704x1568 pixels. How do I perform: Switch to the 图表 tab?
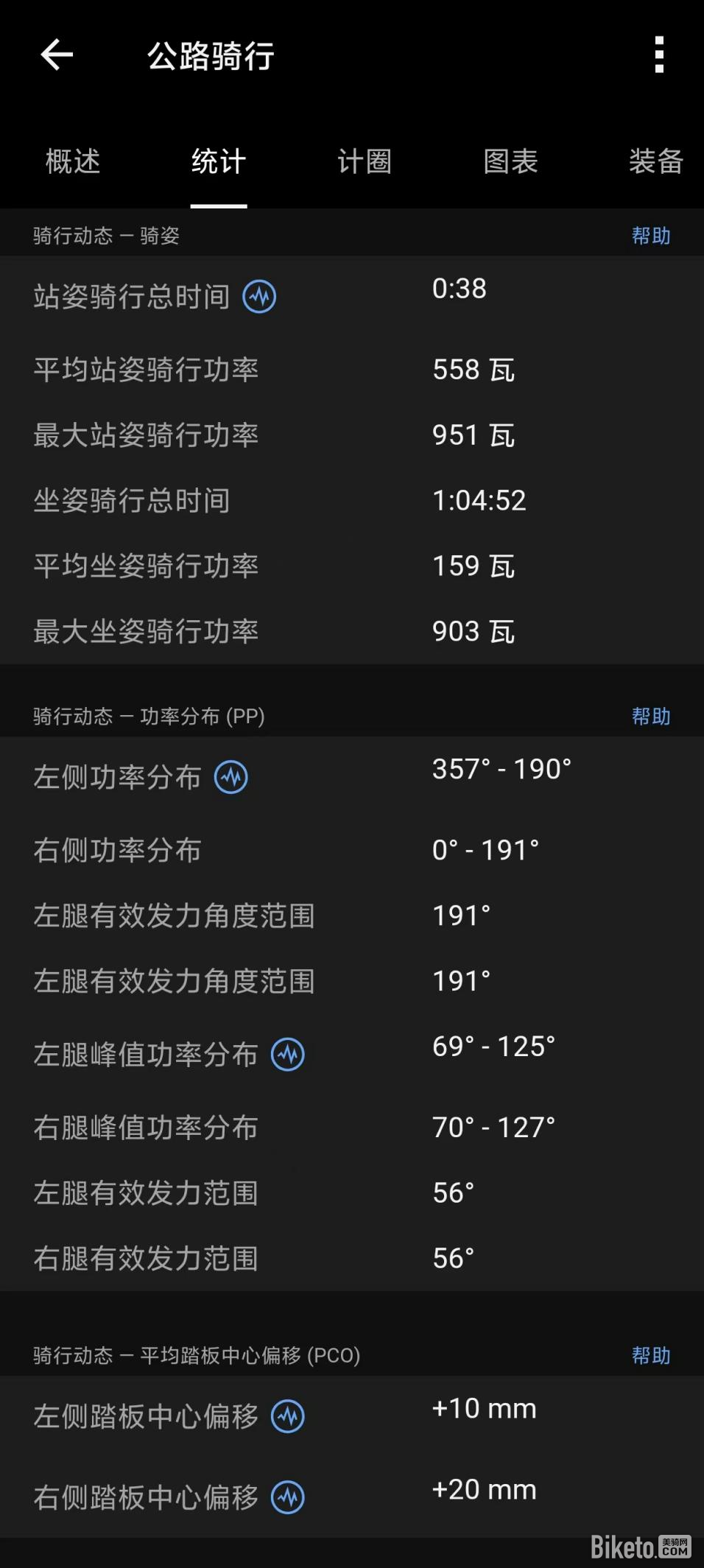click(510, 161)
